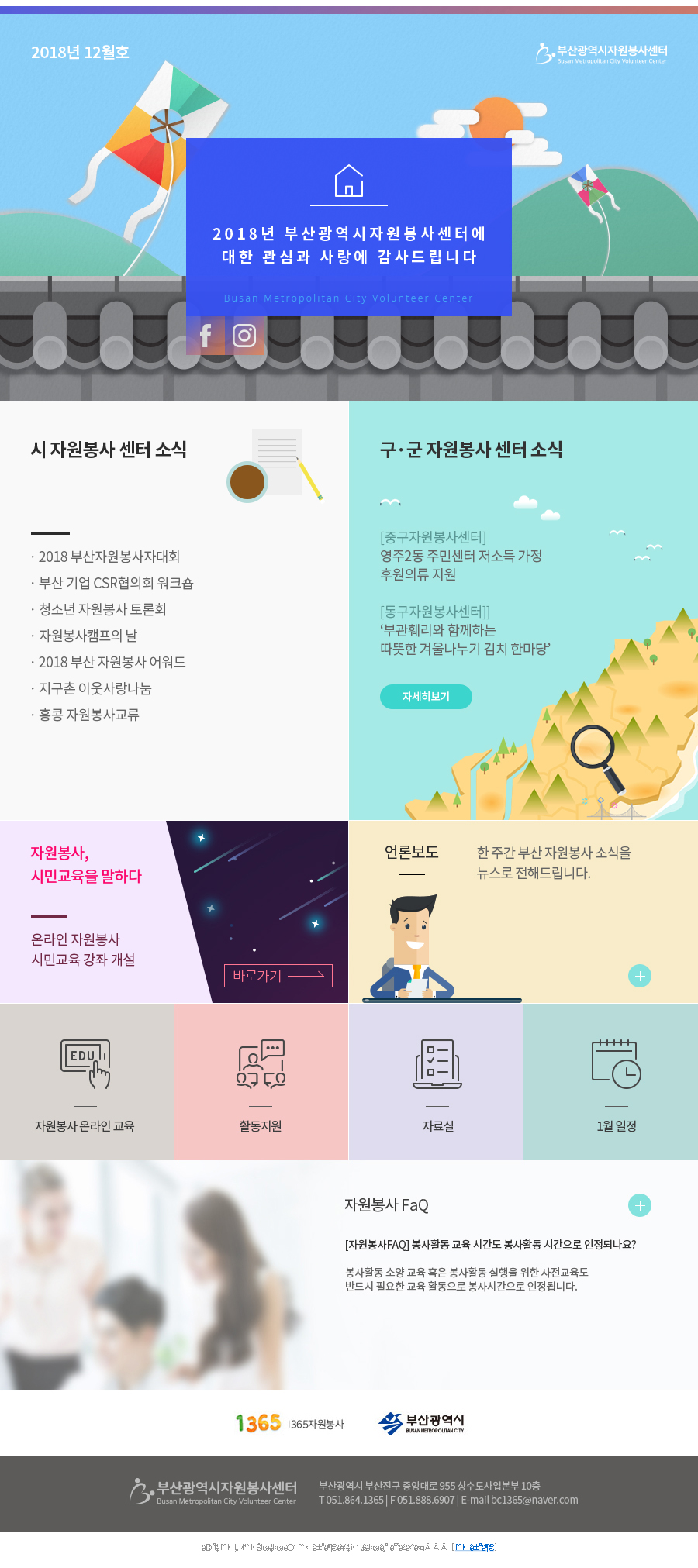
Task: Open the Facebook icon link
Action: (206, 336)
